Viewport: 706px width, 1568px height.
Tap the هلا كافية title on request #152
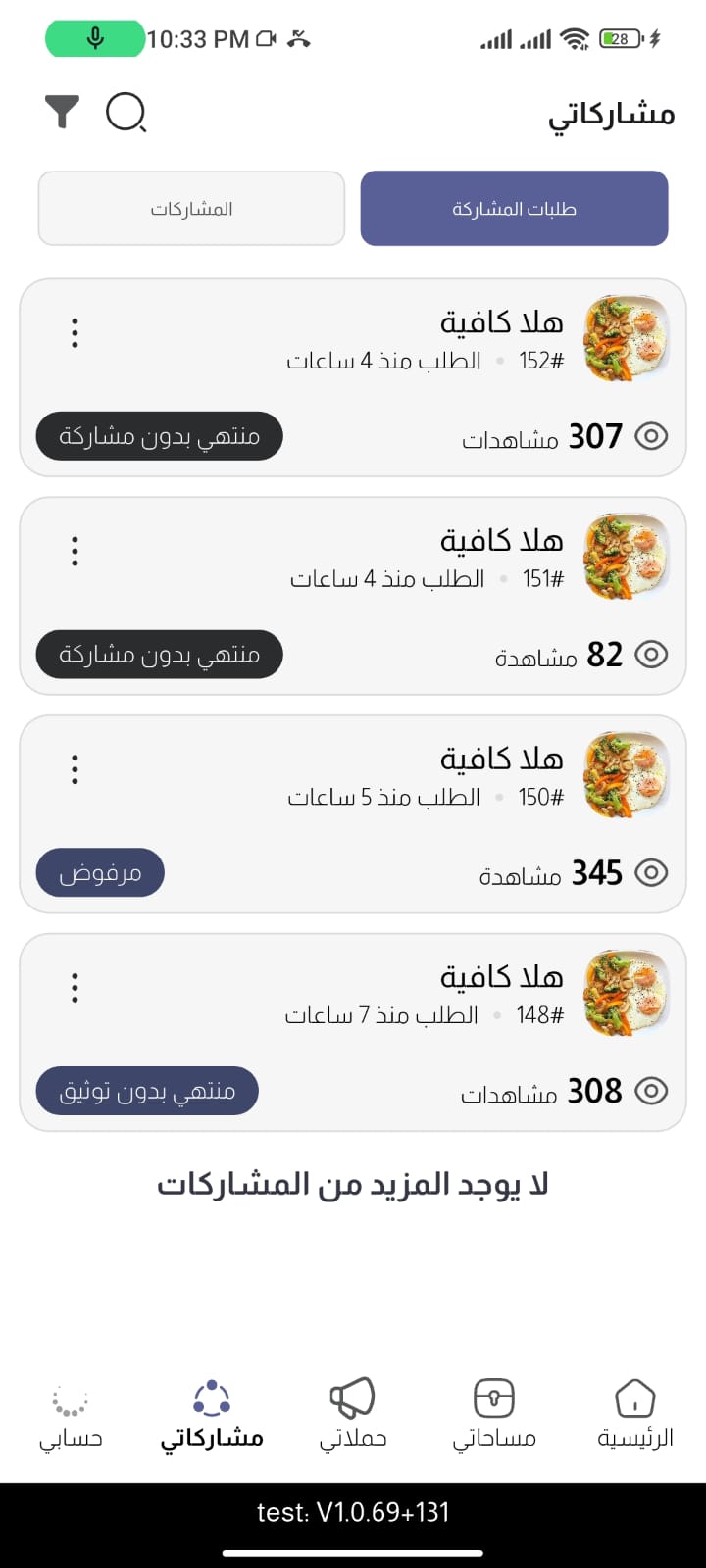pos(500,321)
